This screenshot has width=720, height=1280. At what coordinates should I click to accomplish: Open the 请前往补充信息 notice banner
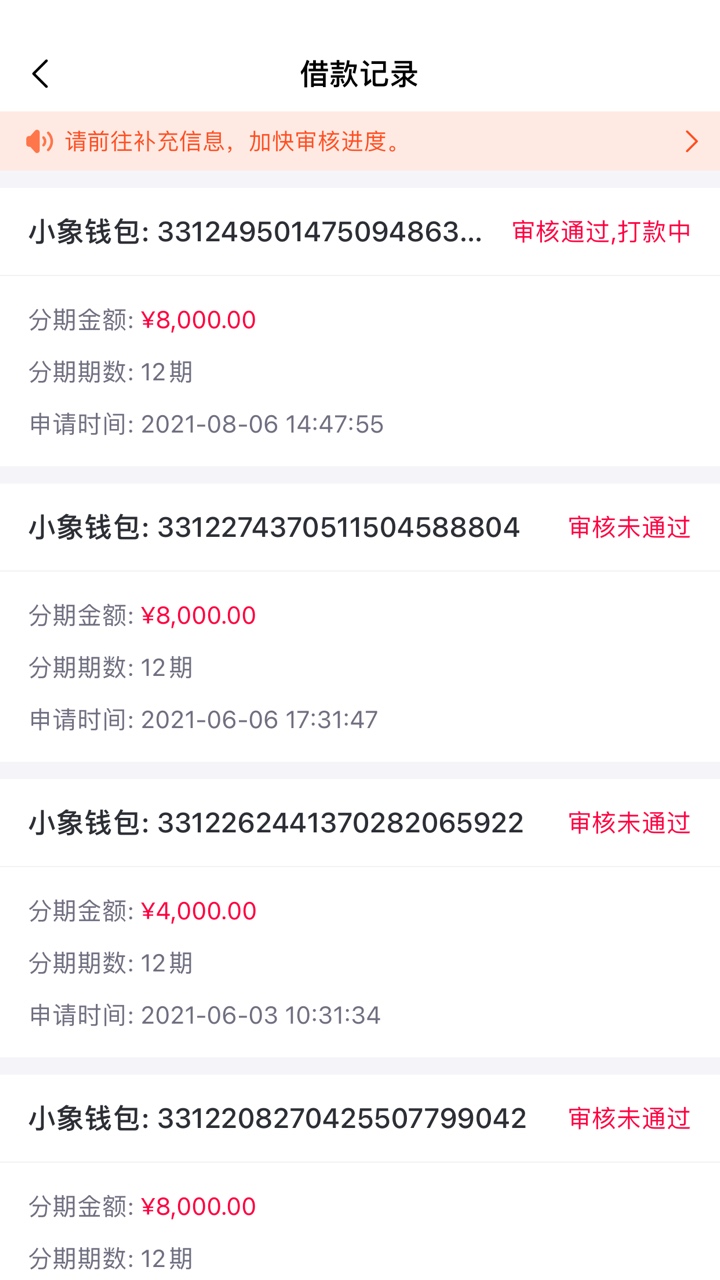pos(360,141)
